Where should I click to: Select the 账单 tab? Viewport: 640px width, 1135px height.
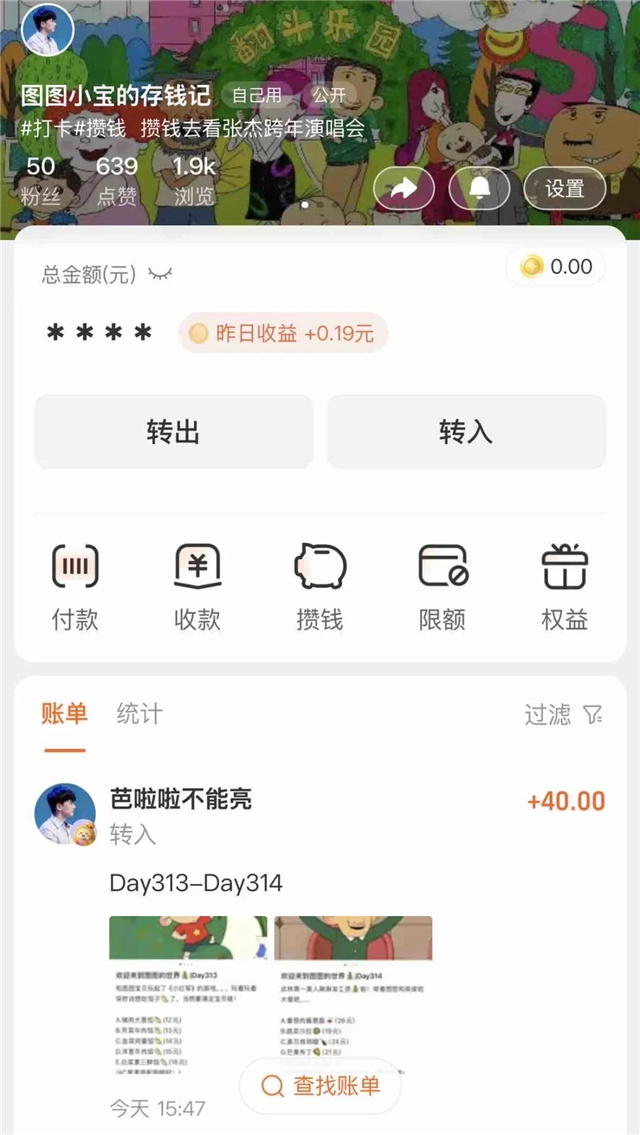point(64,714)
